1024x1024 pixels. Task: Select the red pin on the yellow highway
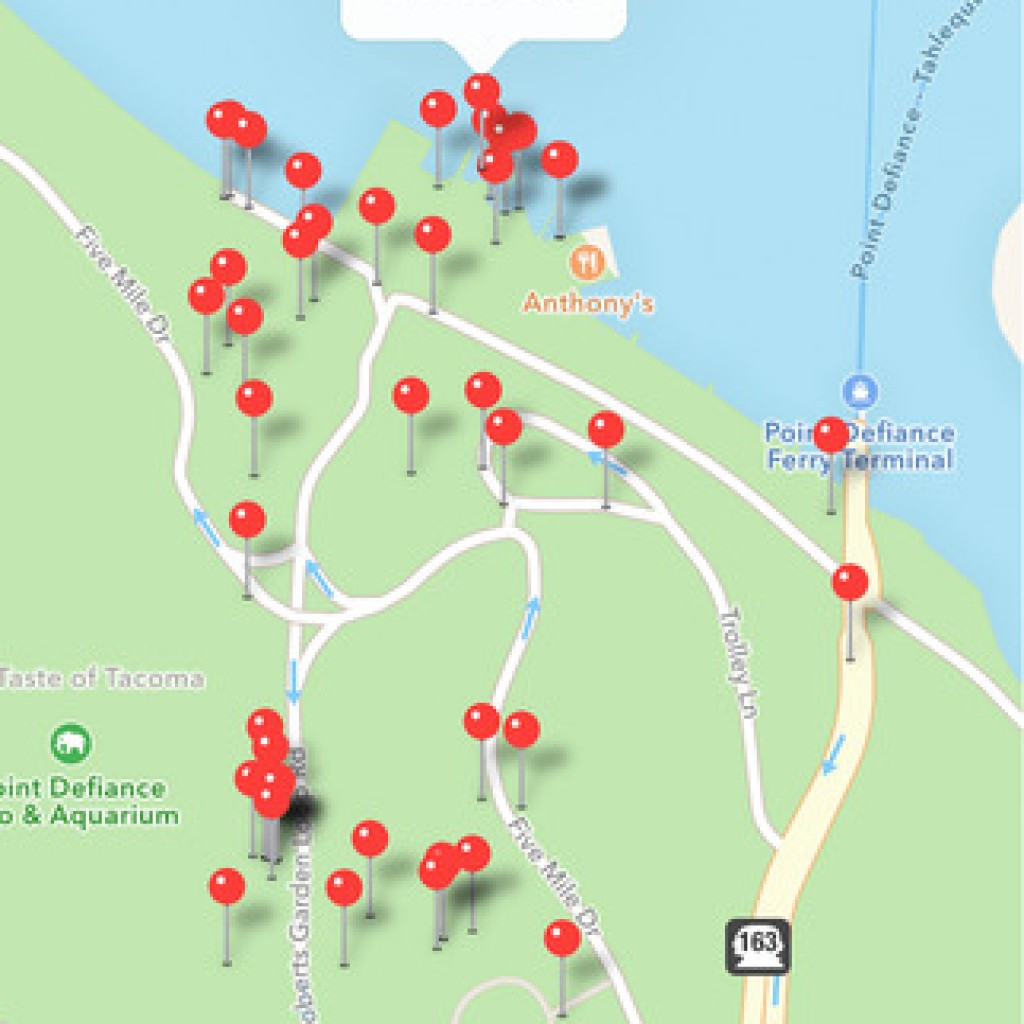[x=850, y=583]
